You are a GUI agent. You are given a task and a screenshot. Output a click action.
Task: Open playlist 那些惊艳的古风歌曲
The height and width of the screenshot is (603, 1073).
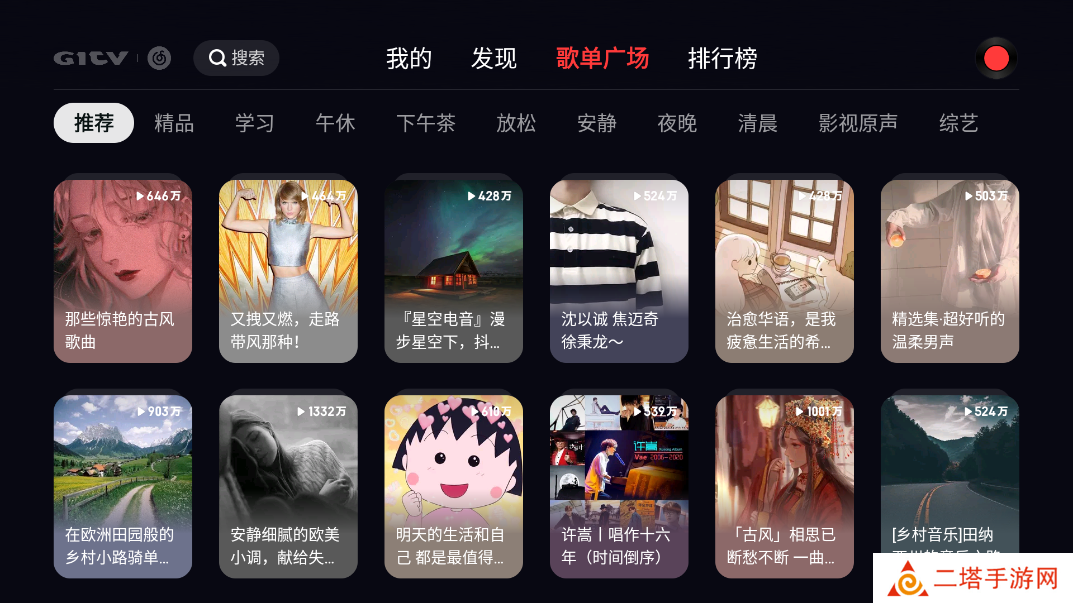pos(123,270)
